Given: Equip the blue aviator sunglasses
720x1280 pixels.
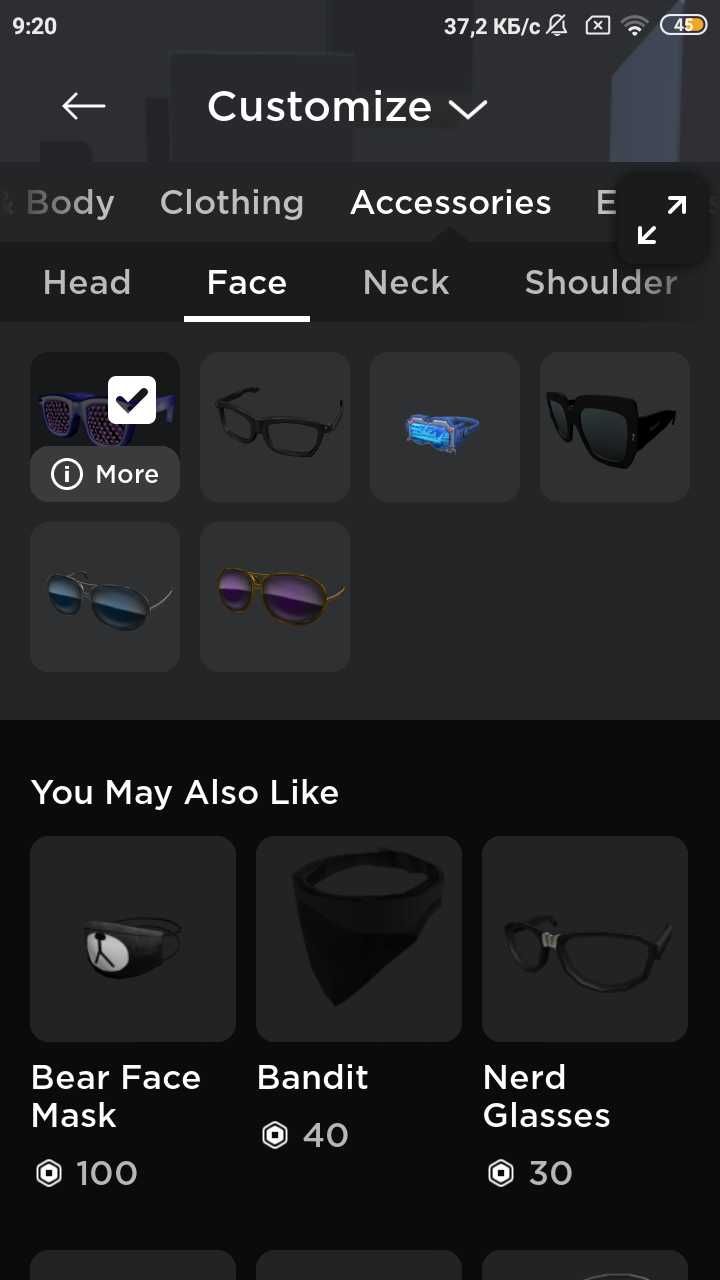Looking at the screenshot, I should [x=105, y=597].
